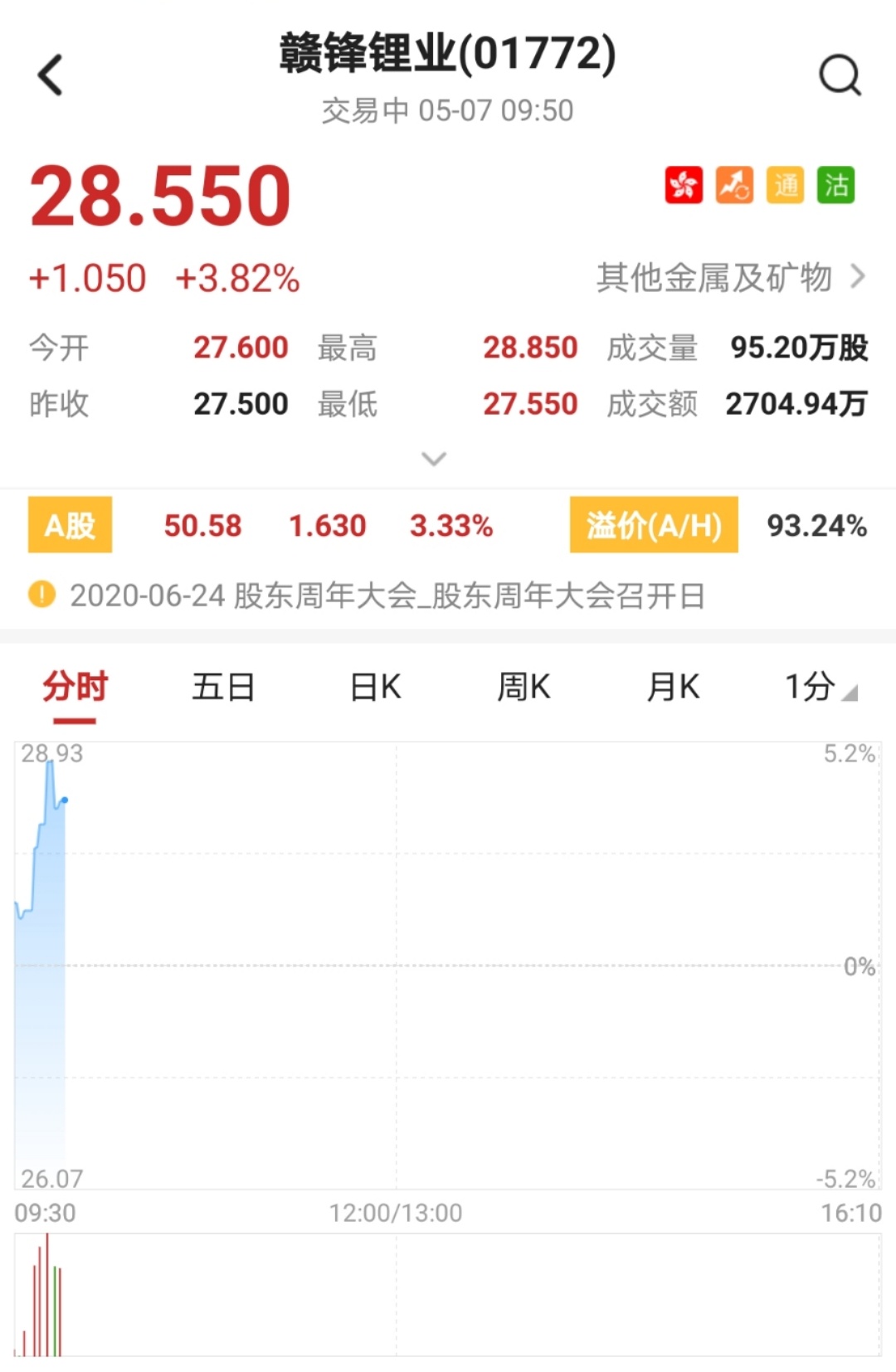Image resolution: width=896 pixels, height=1372 pixels.
Task: Show the 日K chart
Action: point(375,688)
